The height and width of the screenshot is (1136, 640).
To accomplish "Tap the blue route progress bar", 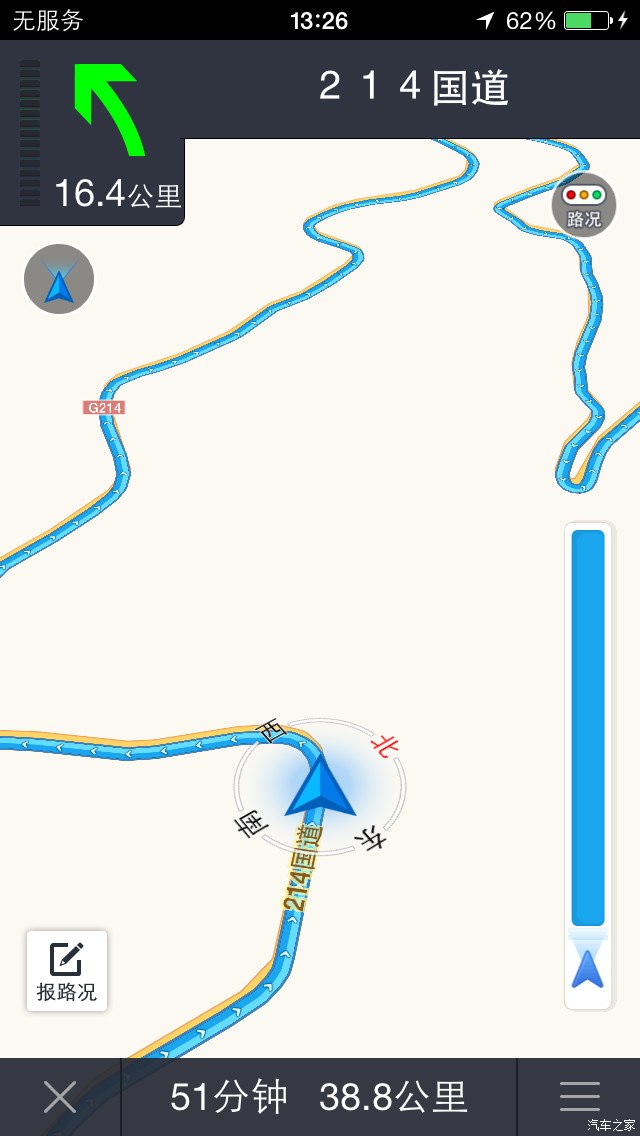I will click(x=588, y=730).
